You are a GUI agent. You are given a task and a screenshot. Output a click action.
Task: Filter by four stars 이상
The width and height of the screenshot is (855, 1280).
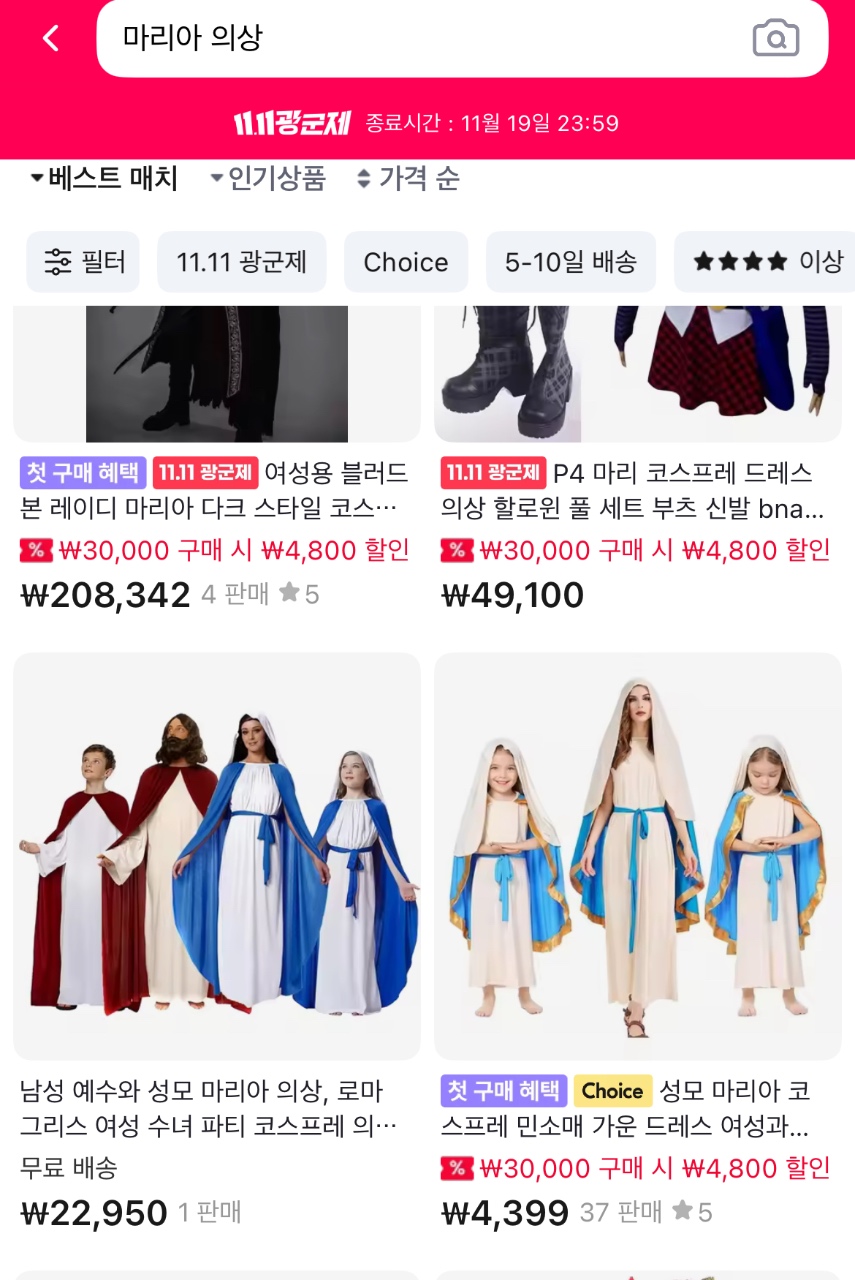pos(765,262)
